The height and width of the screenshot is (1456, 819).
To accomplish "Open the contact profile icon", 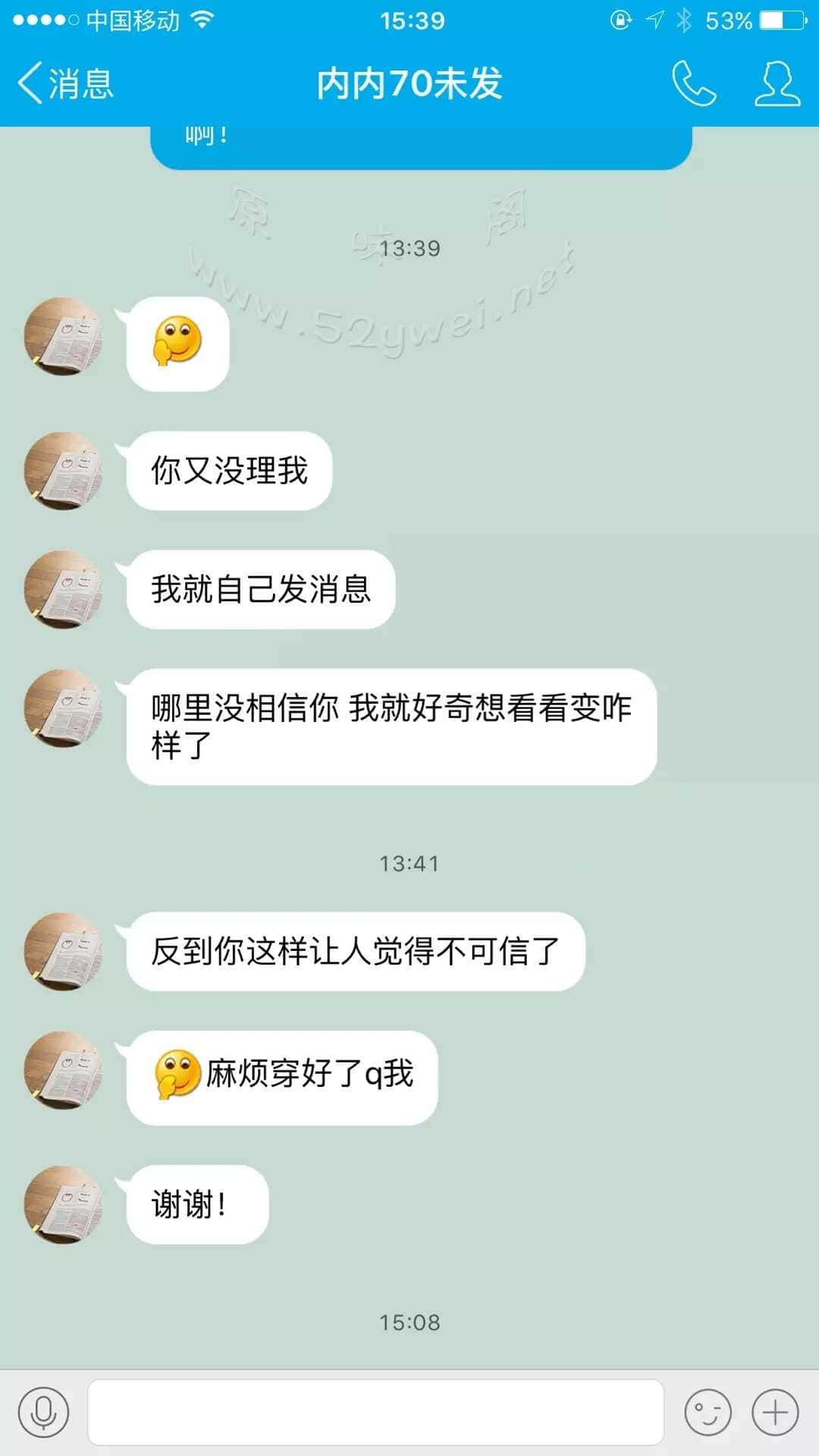I will point(777,83).
